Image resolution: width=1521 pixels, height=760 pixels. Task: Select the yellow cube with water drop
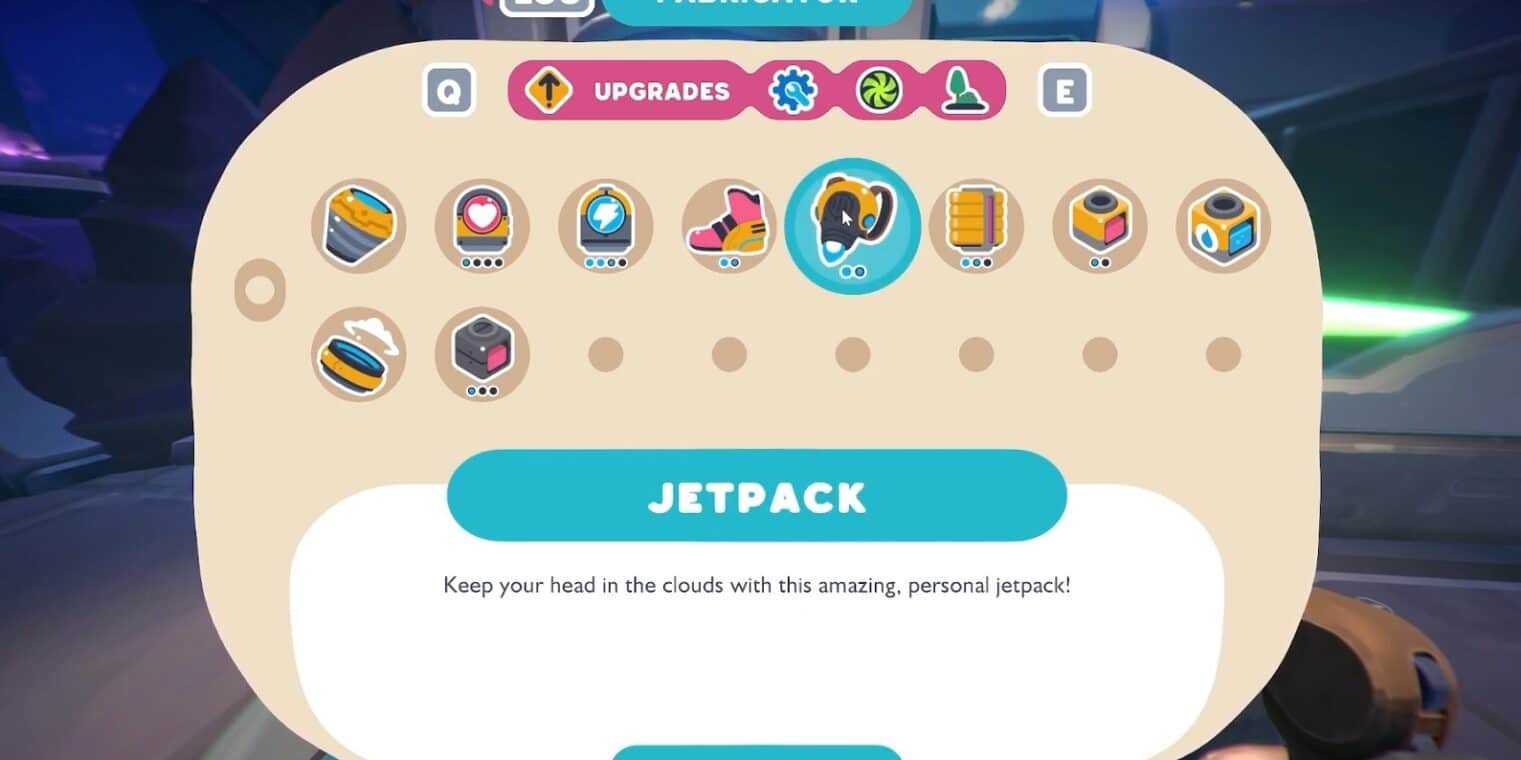(x=1223, y=225)
